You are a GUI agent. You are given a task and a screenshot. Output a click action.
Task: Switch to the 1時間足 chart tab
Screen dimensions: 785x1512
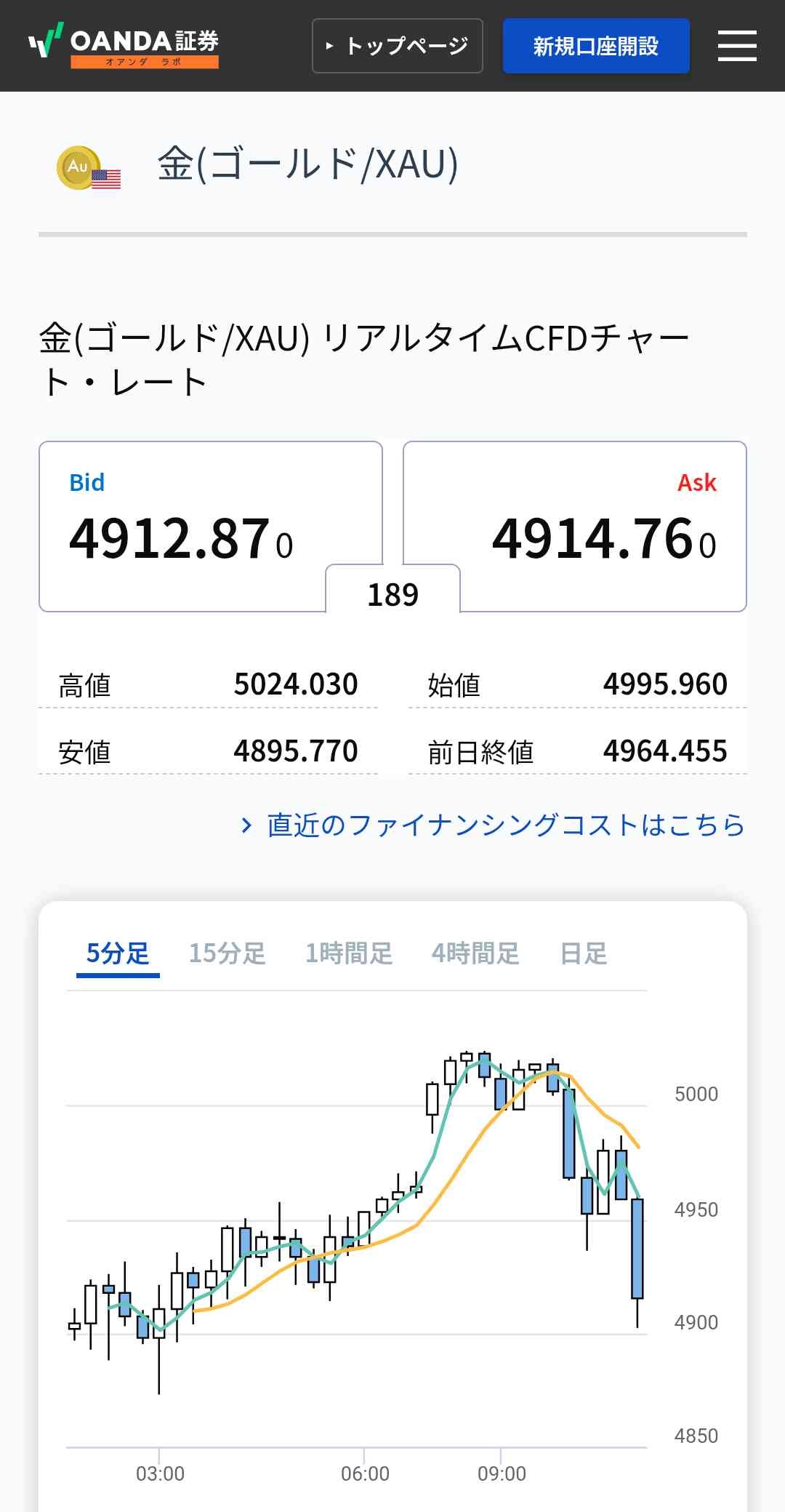click(349, 953)
